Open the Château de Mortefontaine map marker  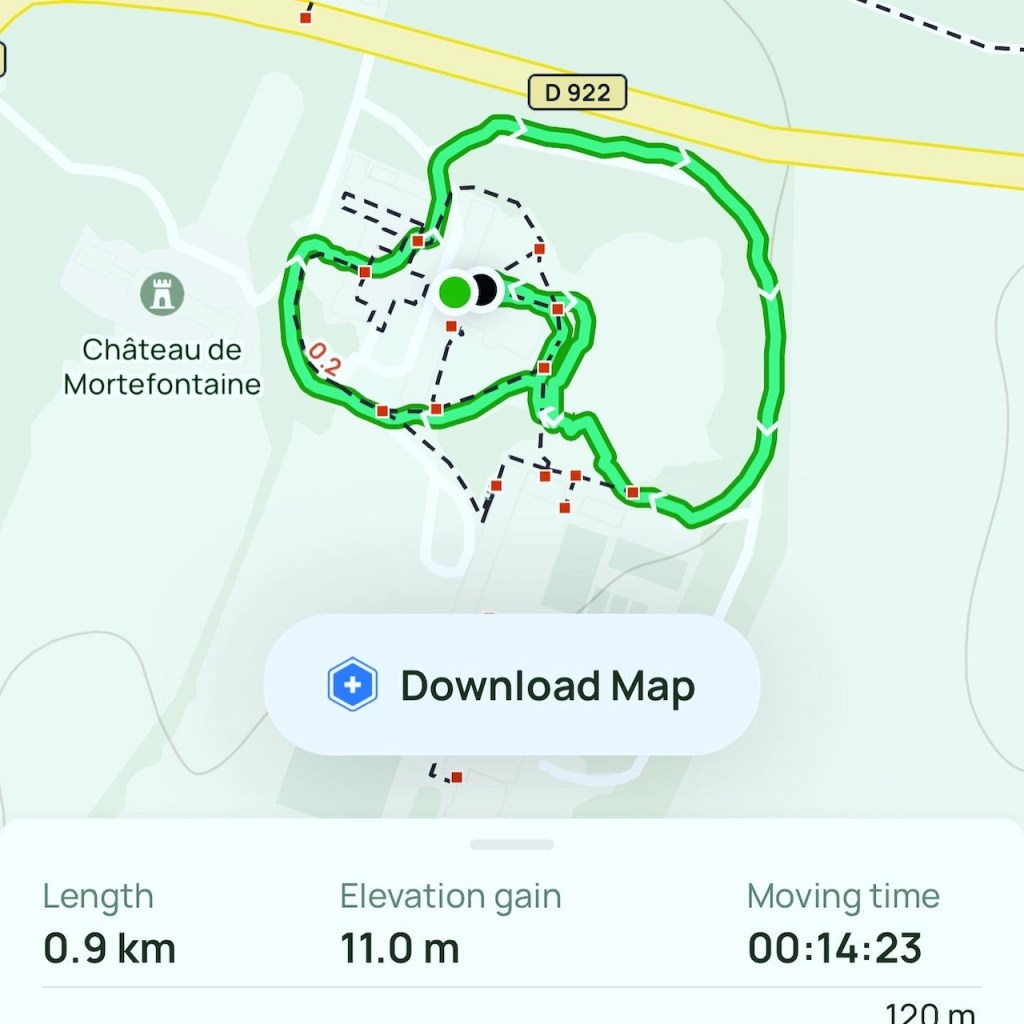click(161, 295)
